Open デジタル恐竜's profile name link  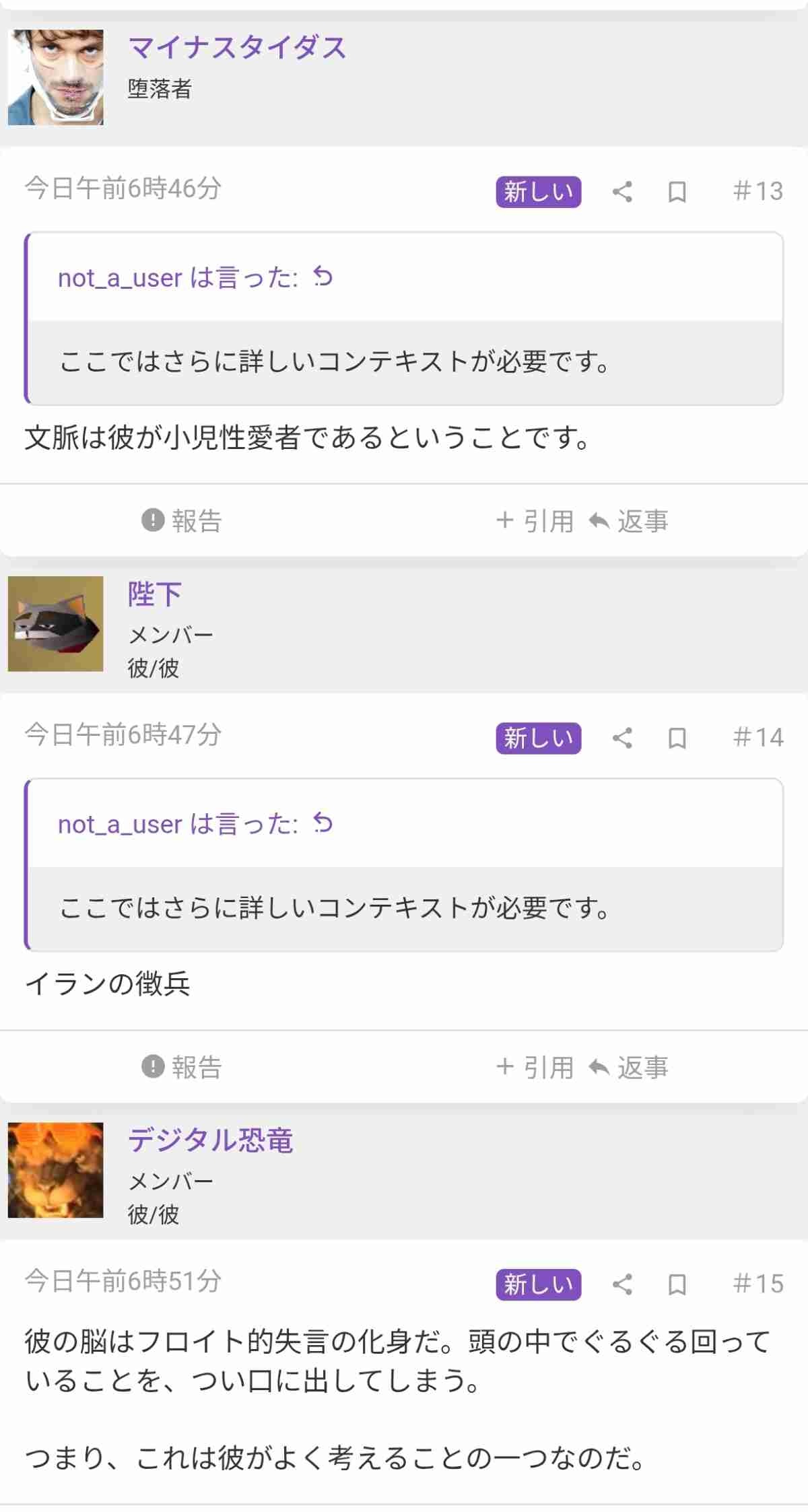(x=211, y=1140)
